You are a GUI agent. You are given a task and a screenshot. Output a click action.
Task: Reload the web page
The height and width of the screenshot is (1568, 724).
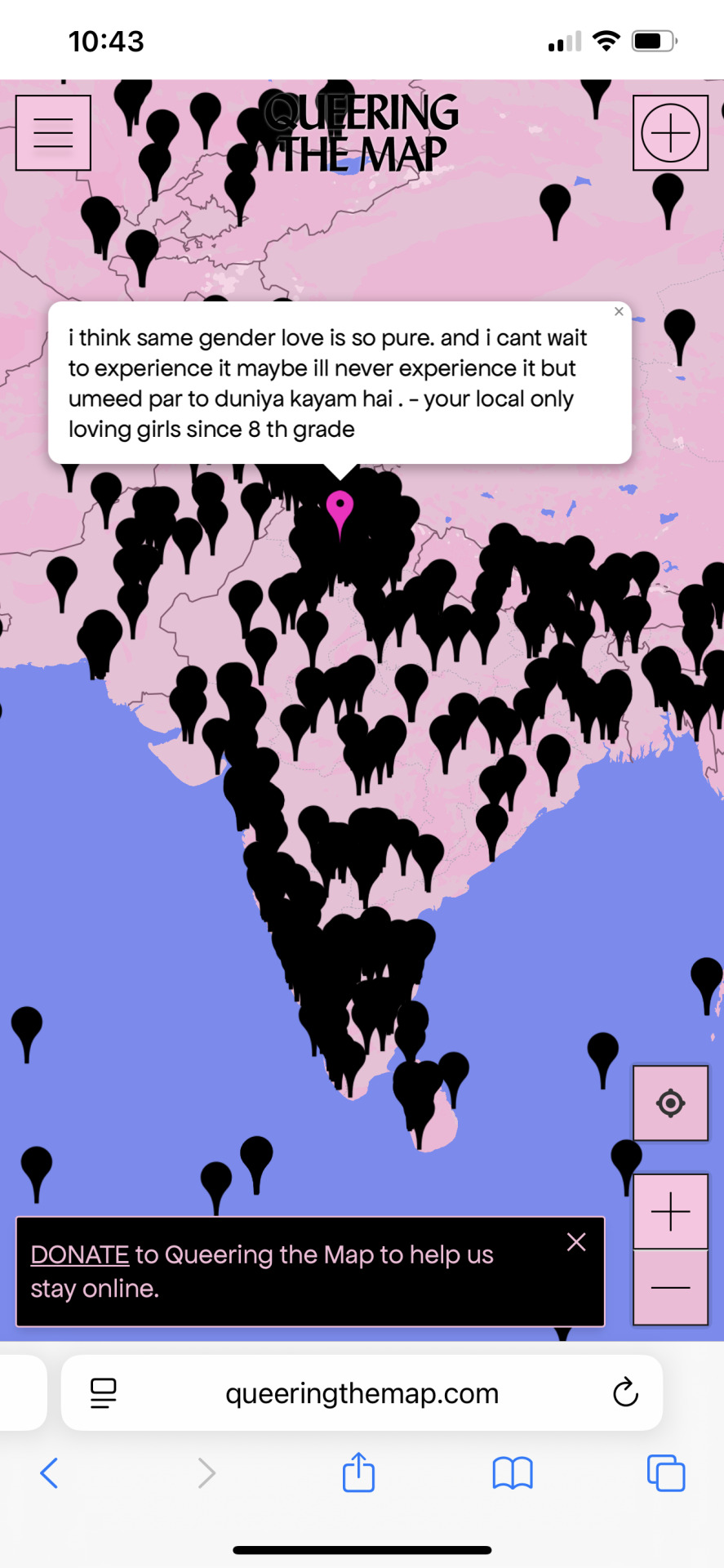tap(625, 1392)
